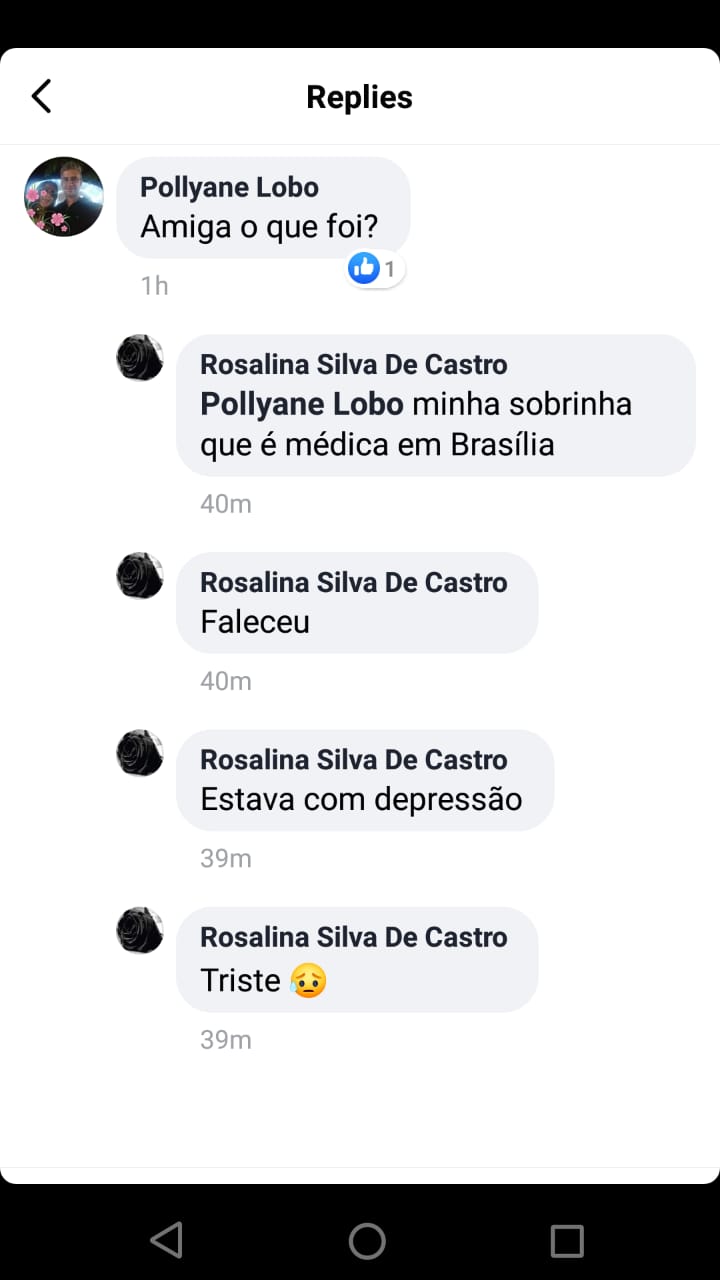The width and height of the screenshot is (720, 1280).
Task: Go back from Replies screen
Action: click(41, 97)
